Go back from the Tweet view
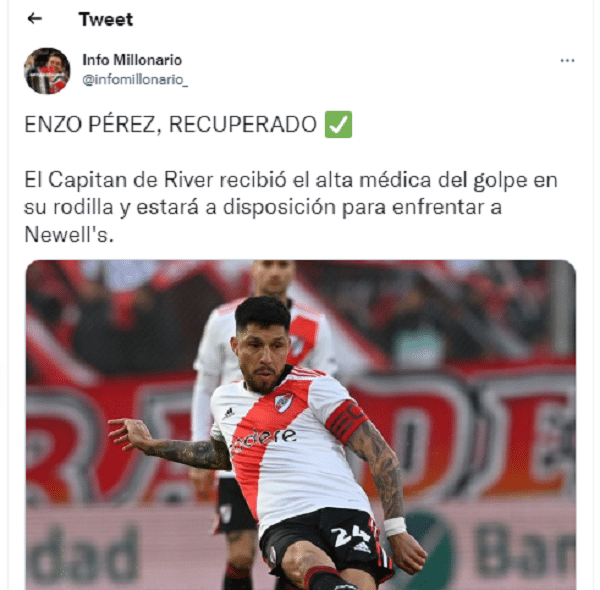This screenshot has height=590, width=600. (x=35, y=19)
